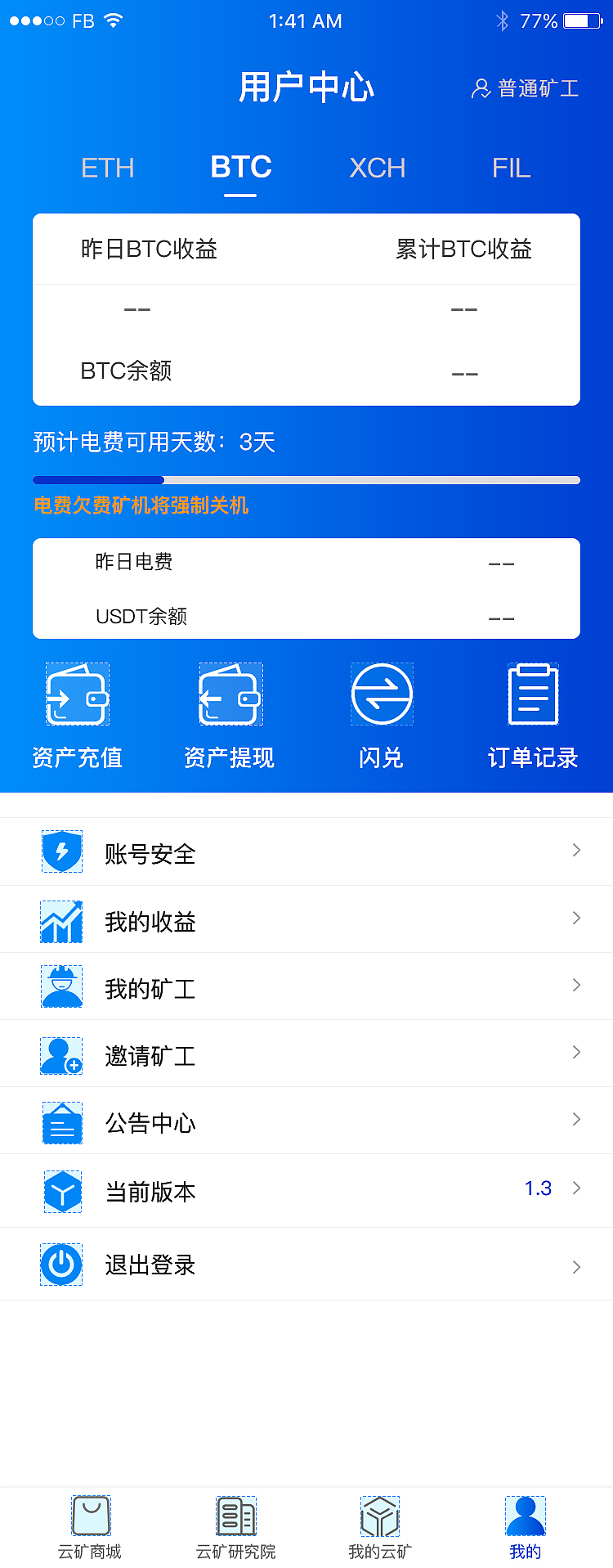Click the version number 1.3 link
613x1568 pixels.
point(538,1188)
